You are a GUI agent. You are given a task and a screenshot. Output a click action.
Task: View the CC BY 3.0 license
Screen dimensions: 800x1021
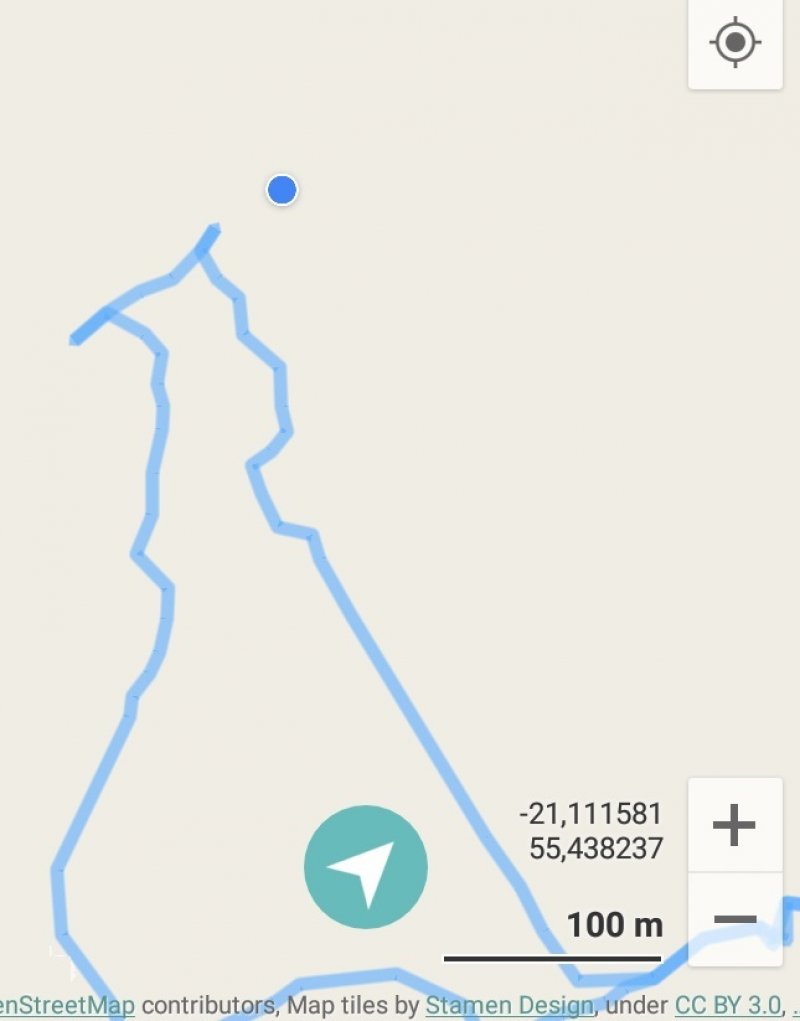pos(727,1005)
